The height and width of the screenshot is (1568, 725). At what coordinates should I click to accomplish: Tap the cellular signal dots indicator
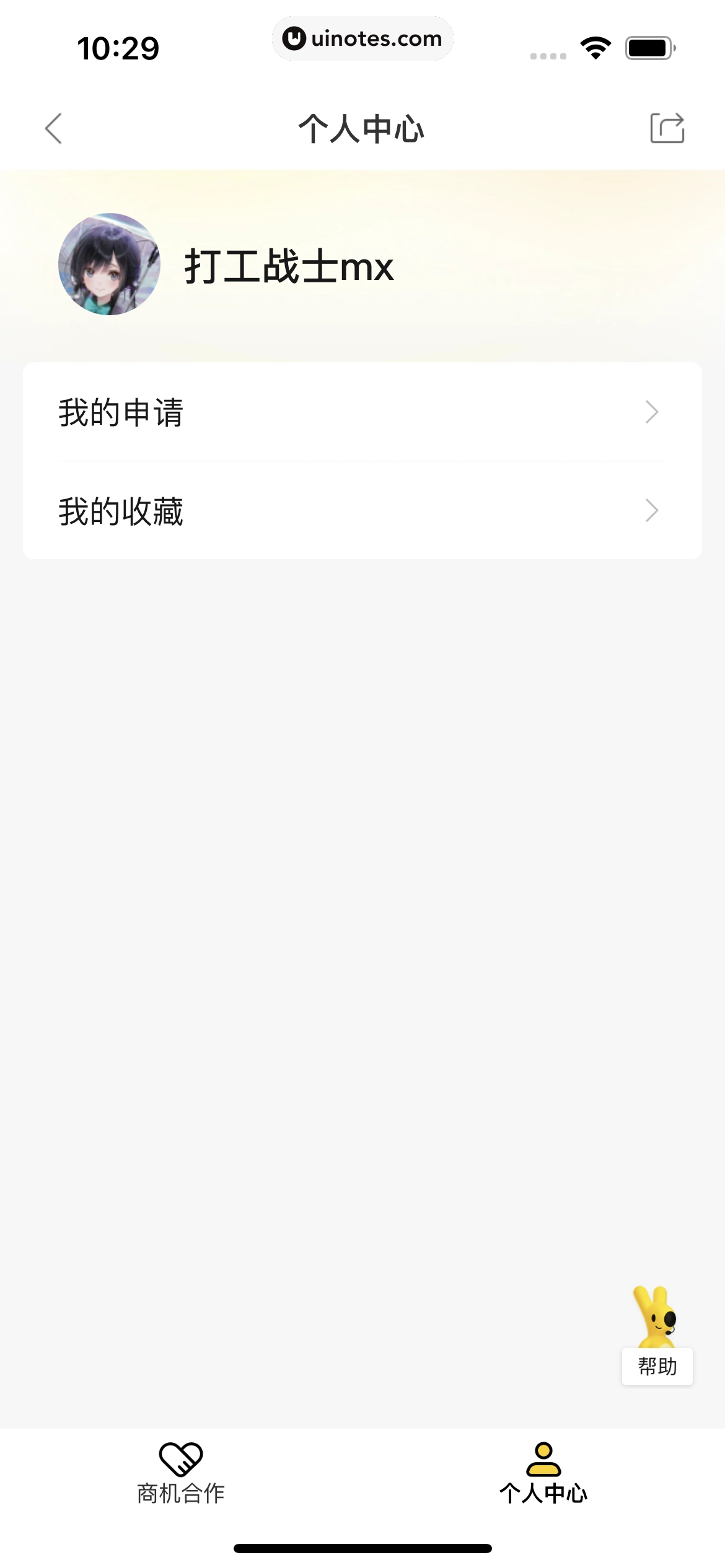pyautogui.click(x=548, y=55)
